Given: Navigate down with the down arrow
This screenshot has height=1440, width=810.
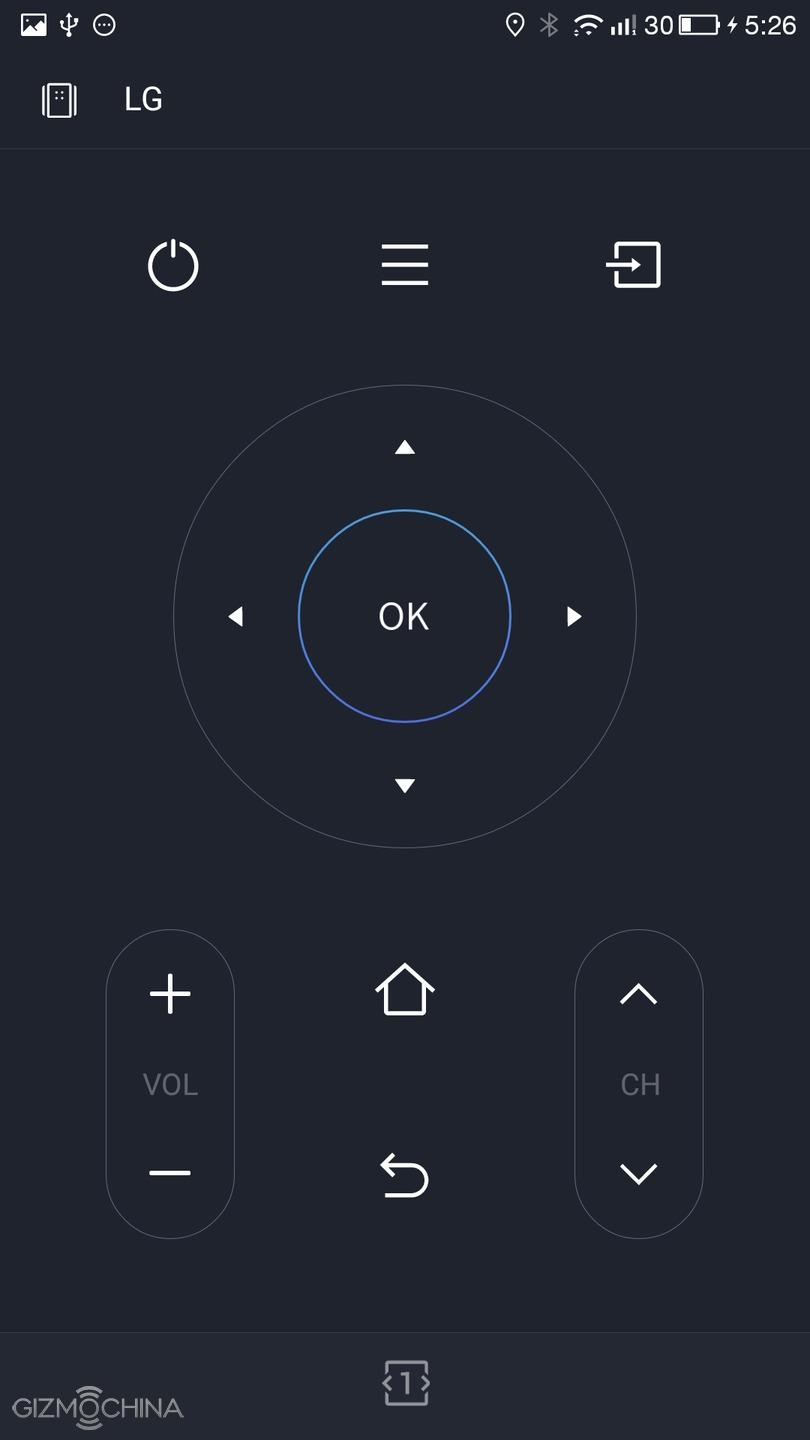Looking at the screenshot, I should coord(405,786).
